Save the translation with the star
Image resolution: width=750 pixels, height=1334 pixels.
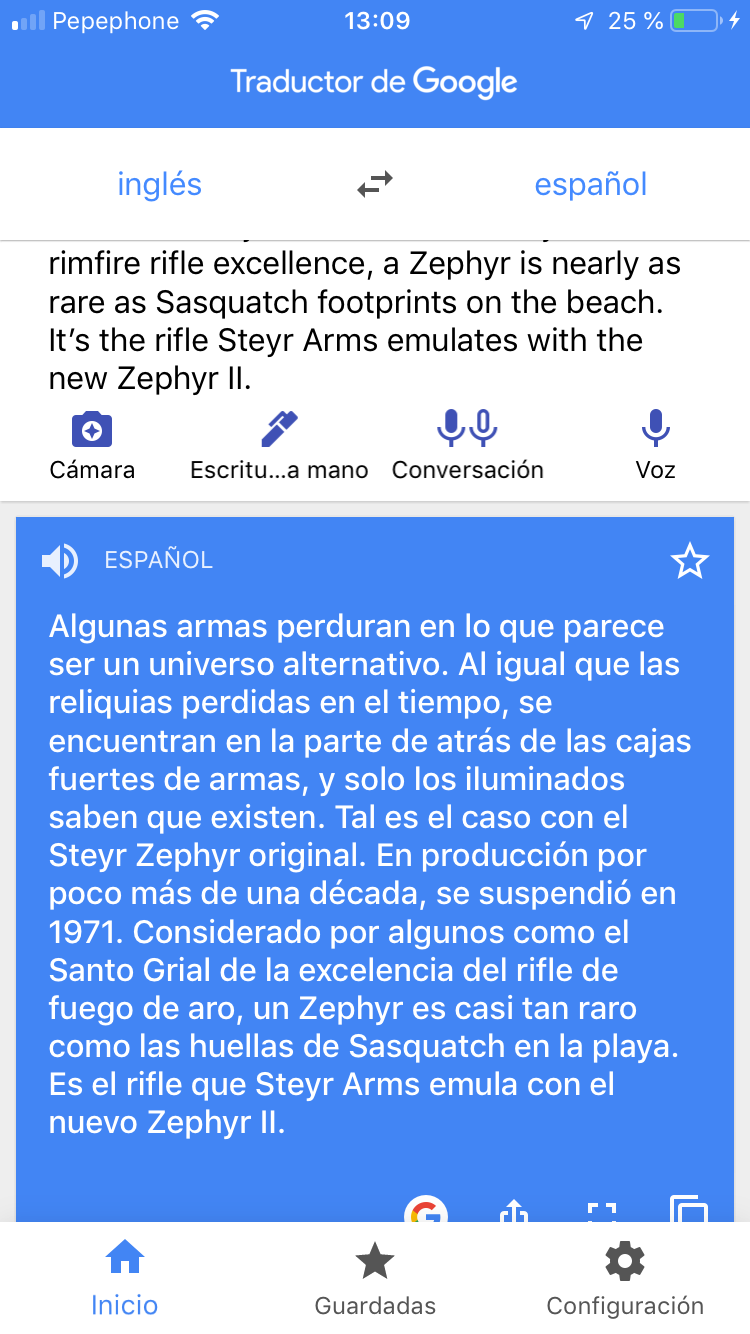click(689, 562)
